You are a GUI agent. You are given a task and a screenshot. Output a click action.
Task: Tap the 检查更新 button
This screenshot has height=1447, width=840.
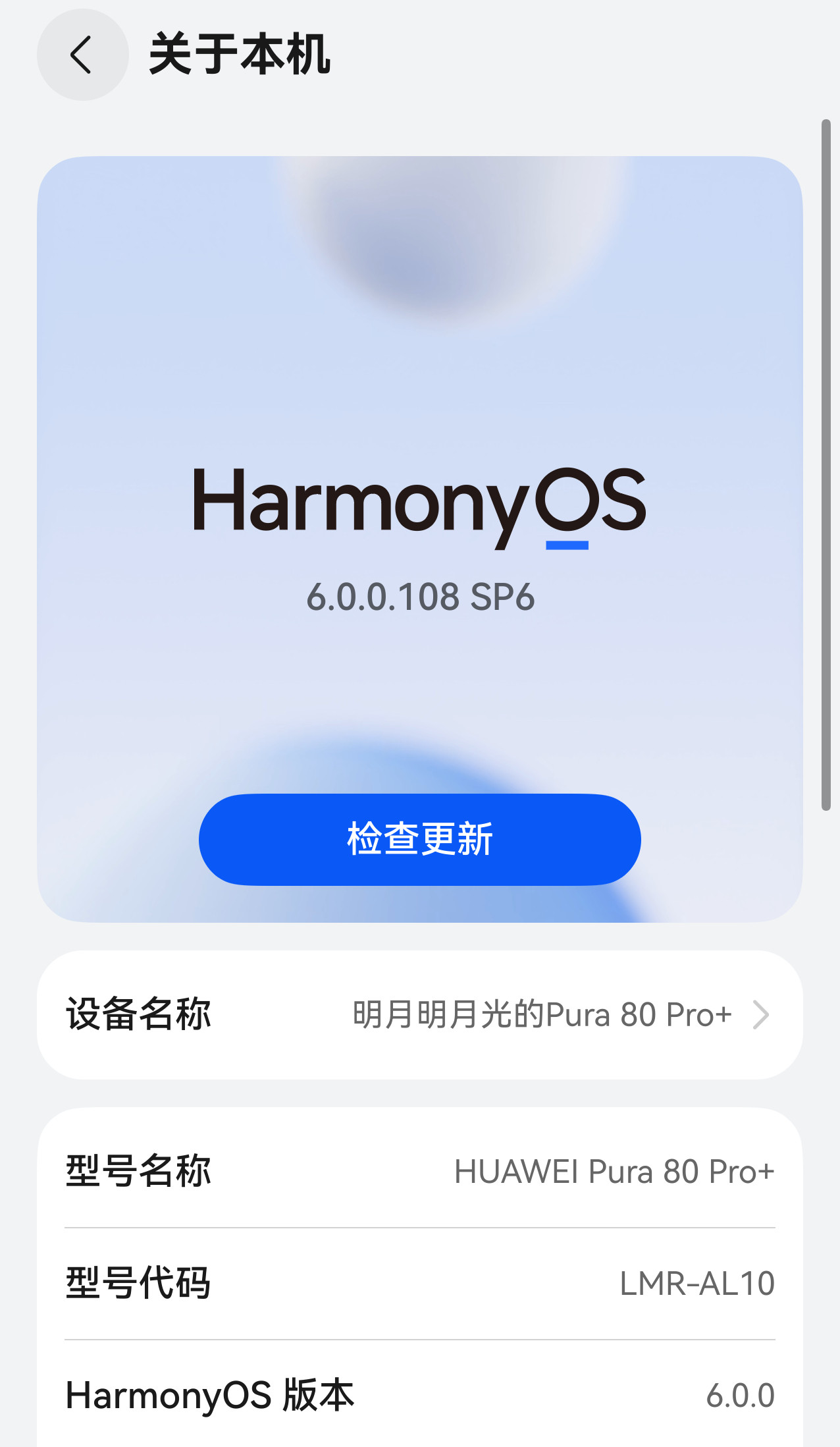[x=419, y=839]
